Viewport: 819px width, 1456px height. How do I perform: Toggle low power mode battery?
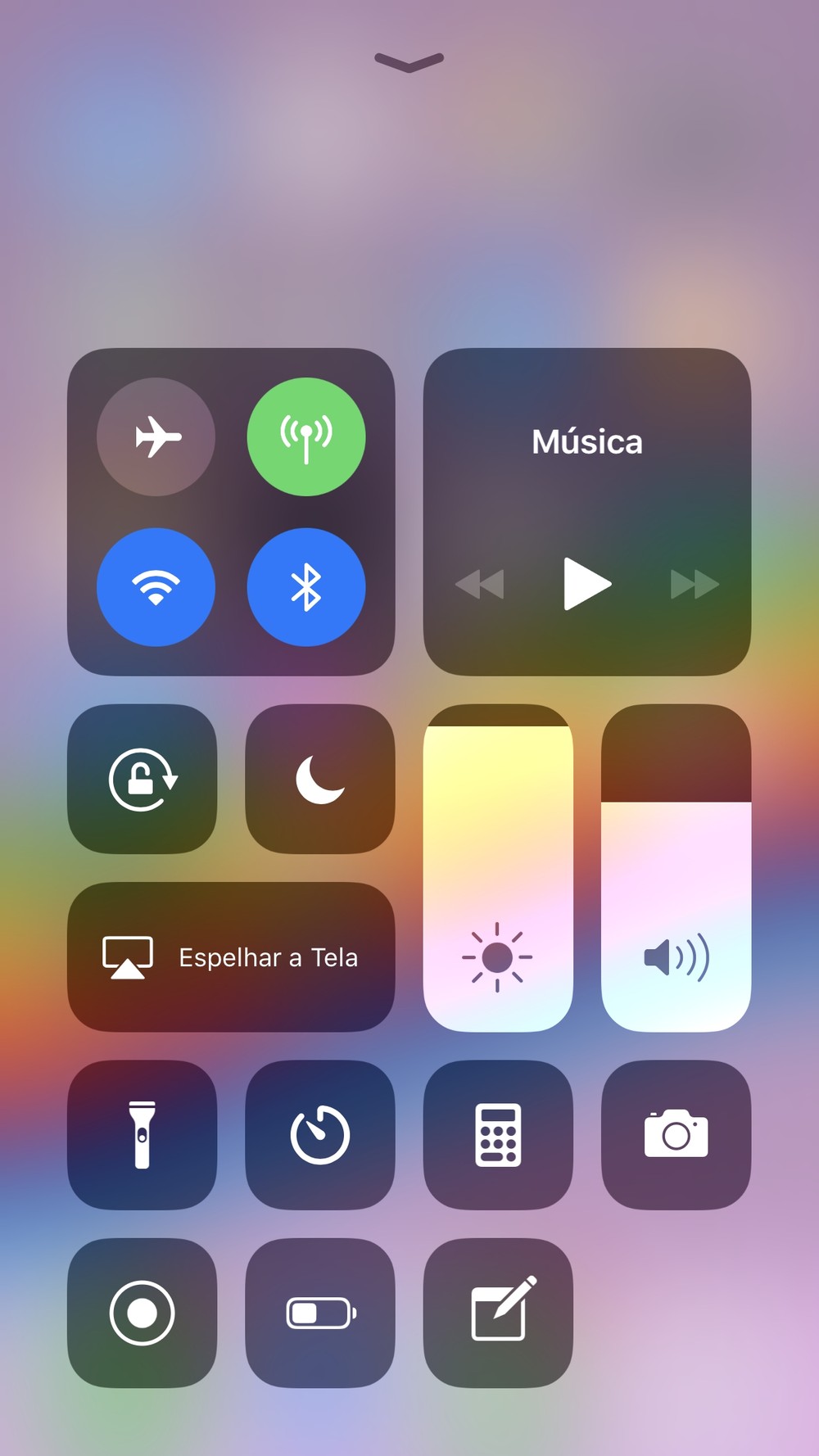320,1313
